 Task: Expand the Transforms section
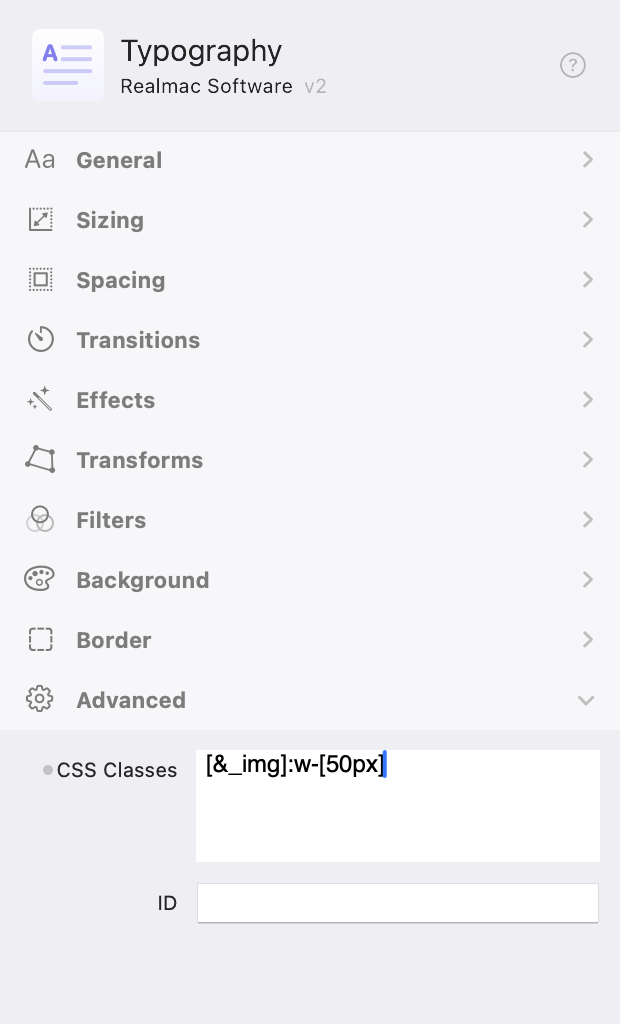pos(310,460)
